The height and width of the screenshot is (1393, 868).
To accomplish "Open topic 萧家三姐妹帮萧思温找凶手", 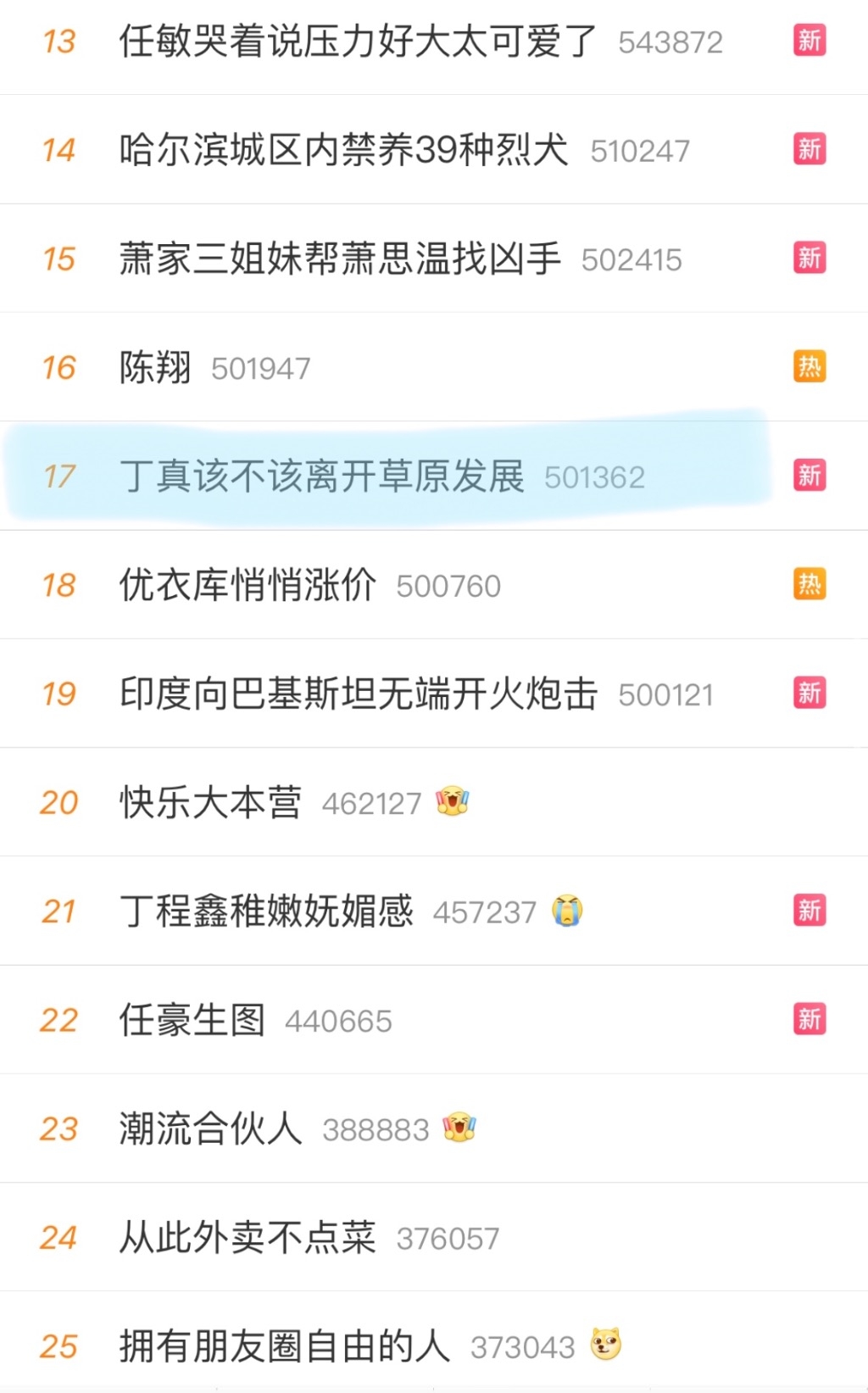I will click(x=340, y=259).
